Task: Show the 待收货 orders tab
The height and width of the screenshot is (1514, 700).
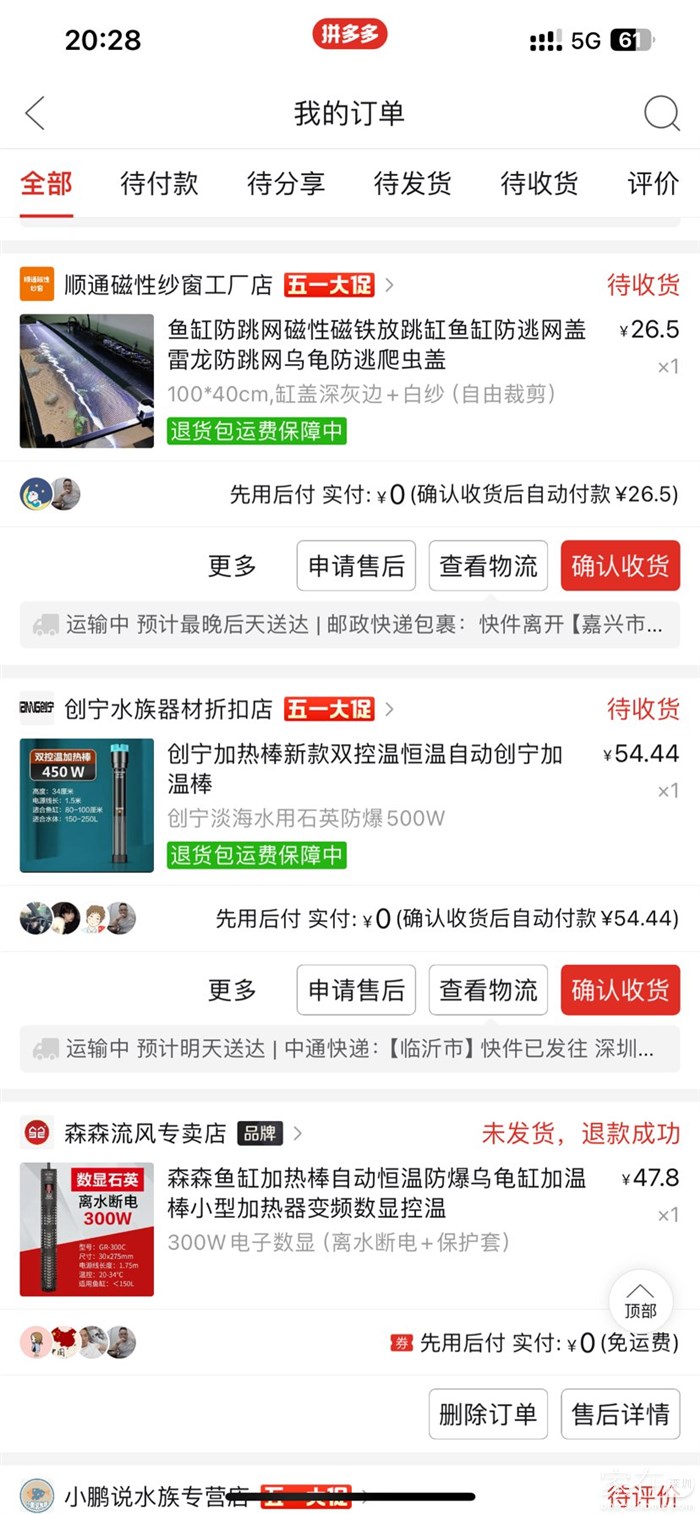Action: [539, 184]
